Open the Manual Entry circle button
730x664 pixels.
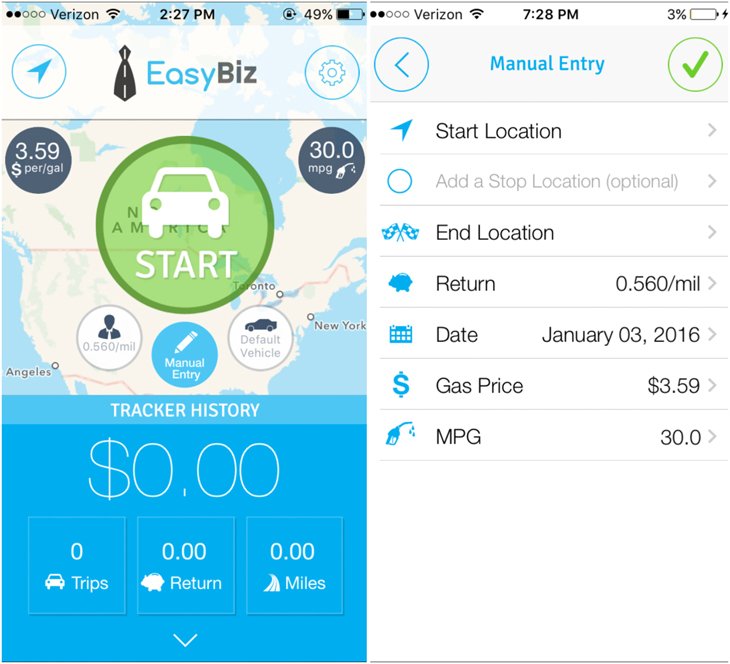(x=184, y=355)
